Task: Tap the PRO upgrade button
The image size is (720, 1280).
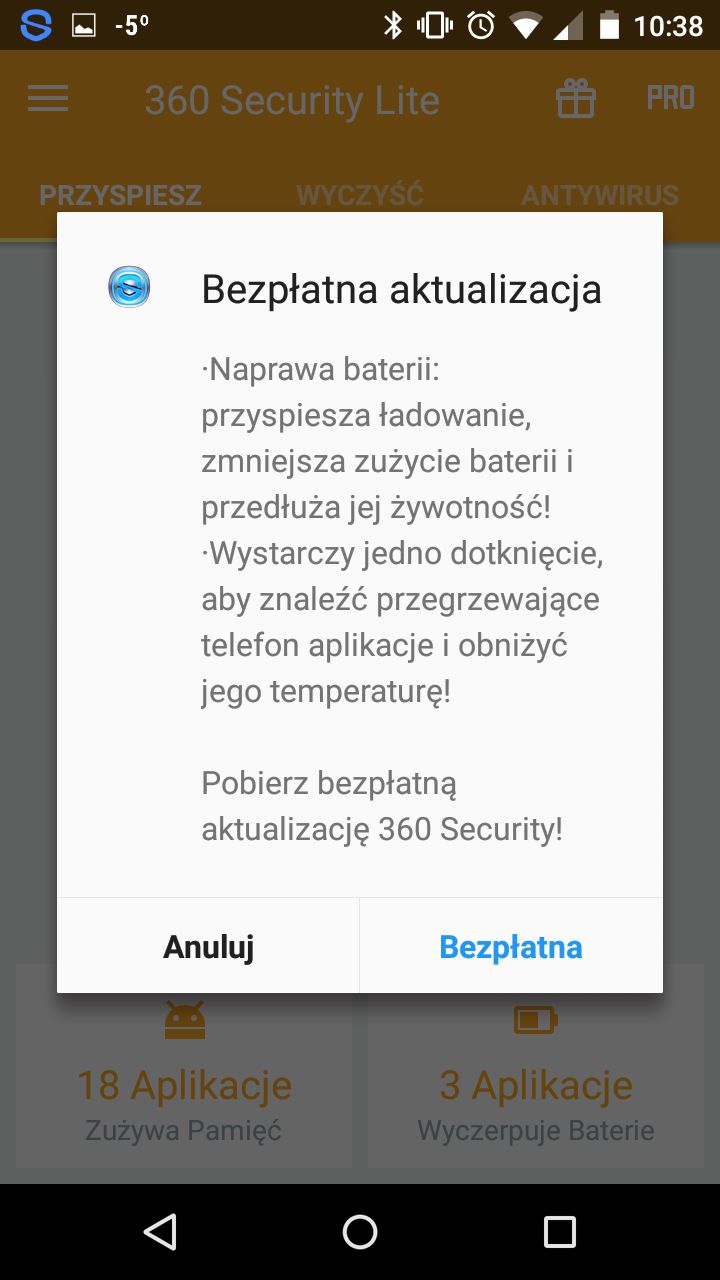Action: point(670,98)
